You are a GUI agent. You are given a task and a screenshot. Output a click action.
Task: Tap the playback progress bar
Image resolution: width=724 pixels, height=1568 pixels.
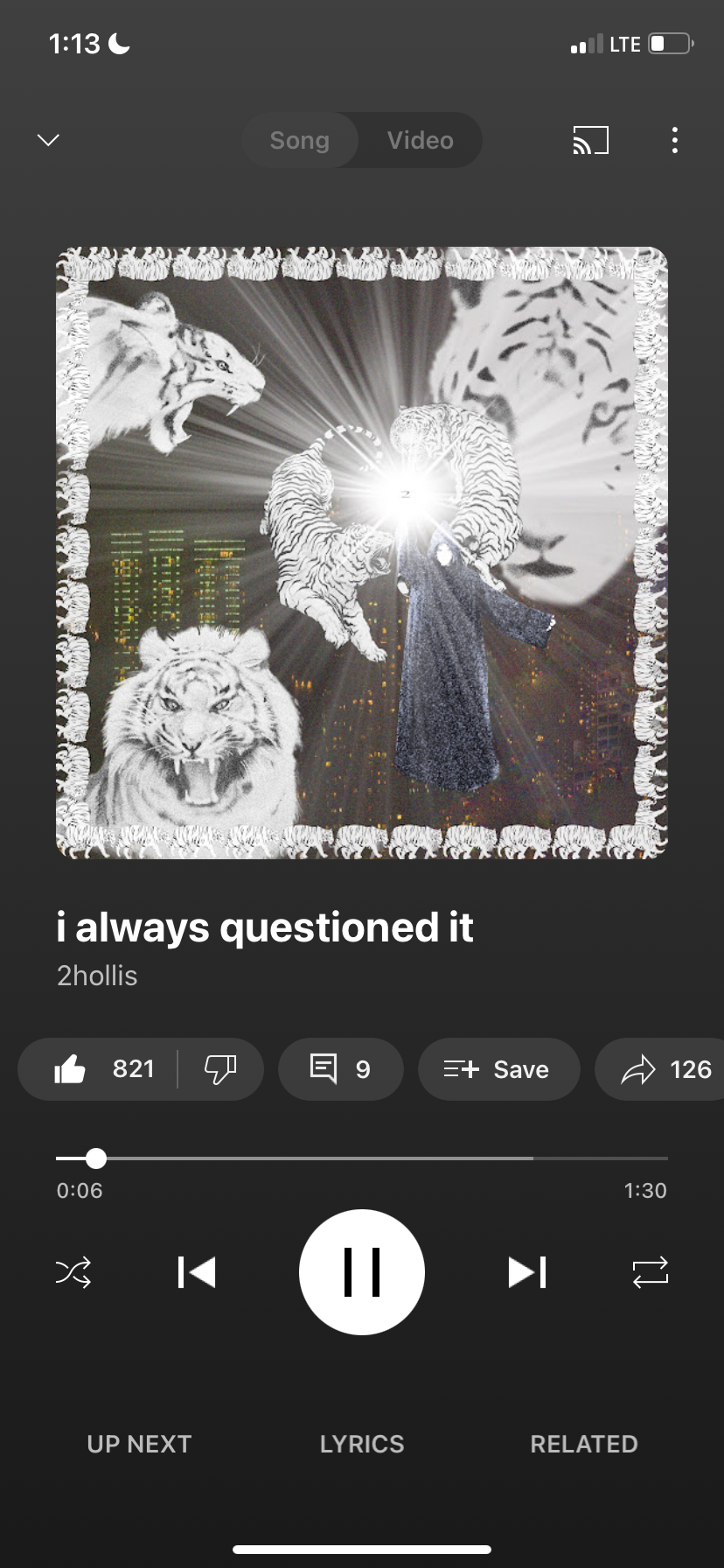coord(362,1158)
